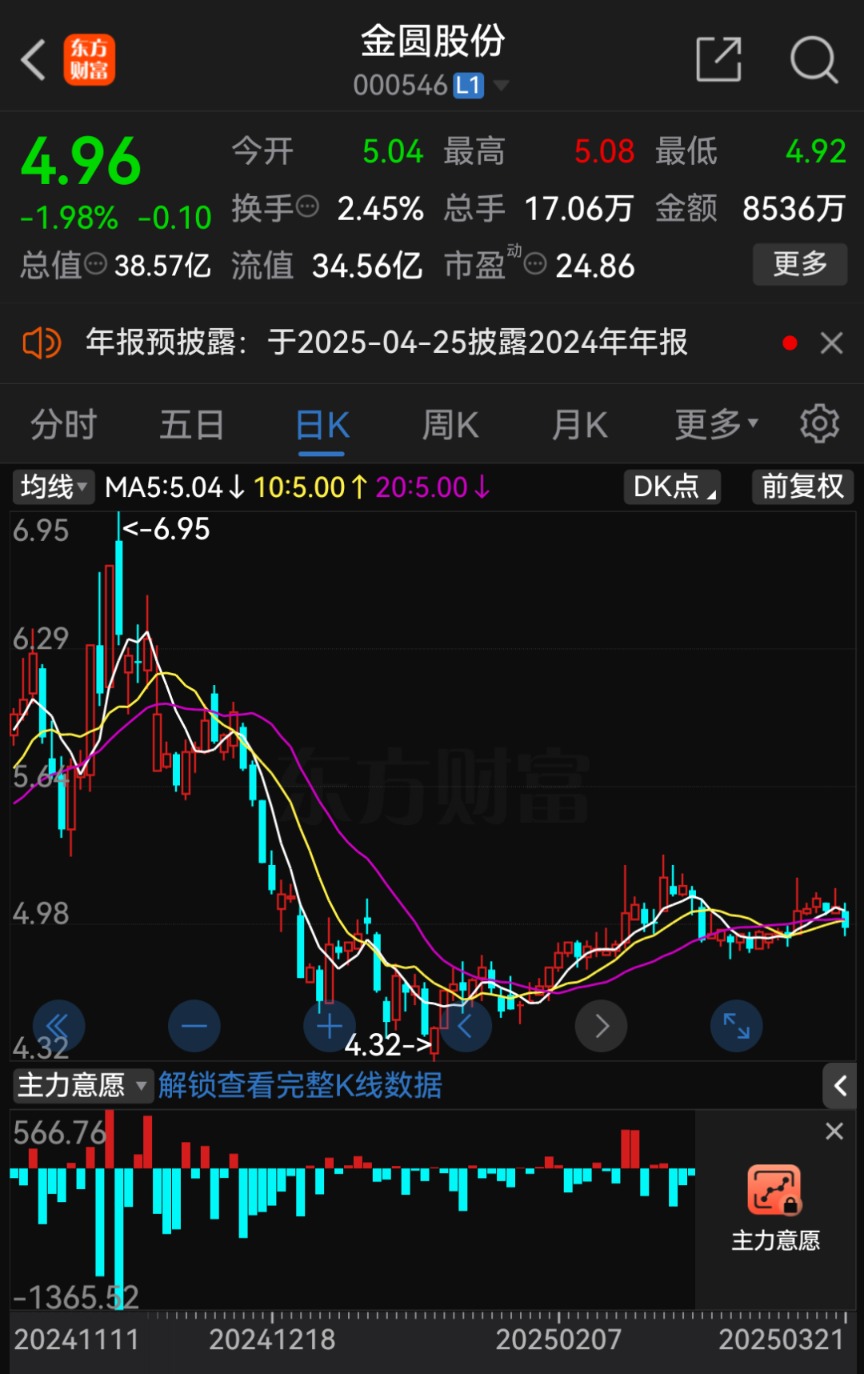The image size is (864, 1374).
Task: Open the 主力意愿 sub-indicator dropdown
Action: tap(82, 1085)
